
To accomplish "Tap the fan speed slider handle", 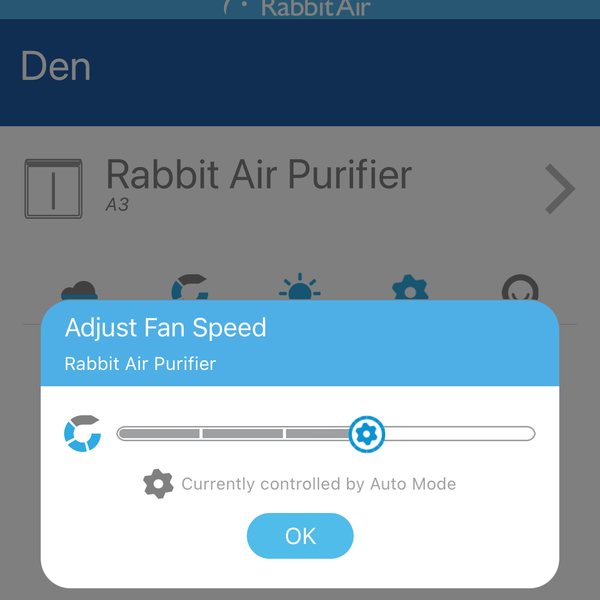I will [x=367, y=433].
